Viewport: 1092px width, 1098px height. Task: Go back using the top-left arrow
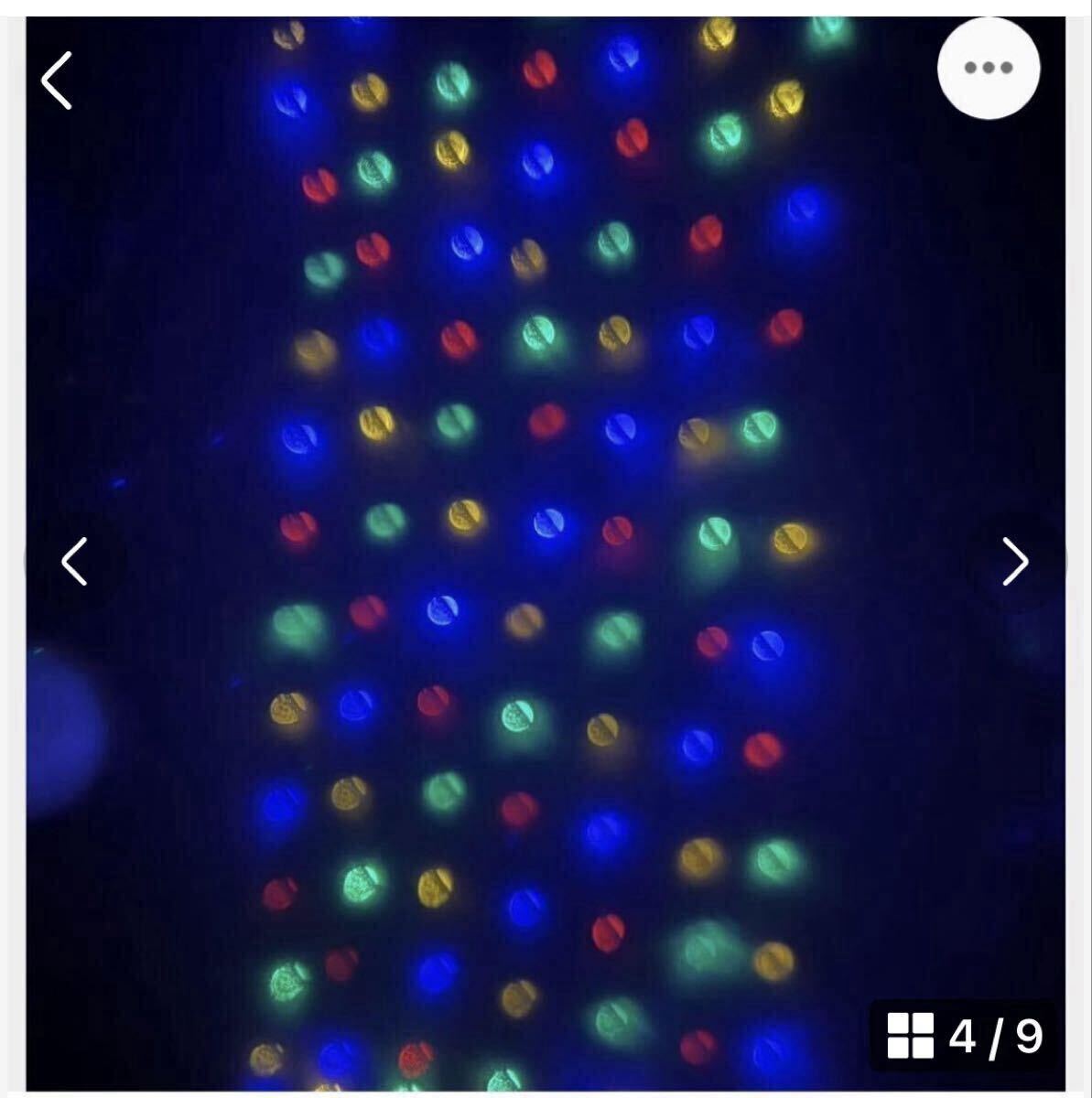pos(57,81)
